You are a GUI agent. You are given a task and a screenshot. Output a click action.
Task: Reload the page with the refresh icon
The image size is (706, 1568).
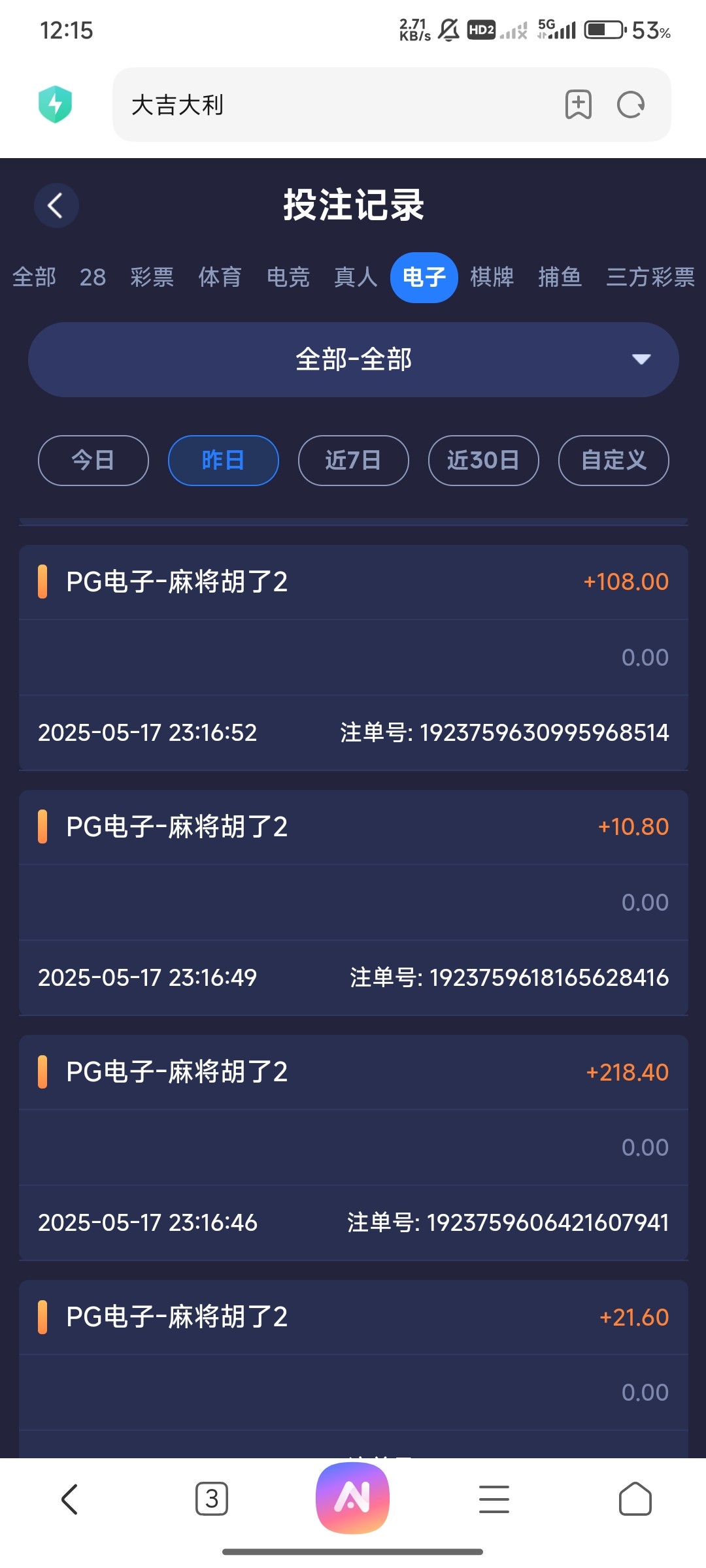(631, 105)
